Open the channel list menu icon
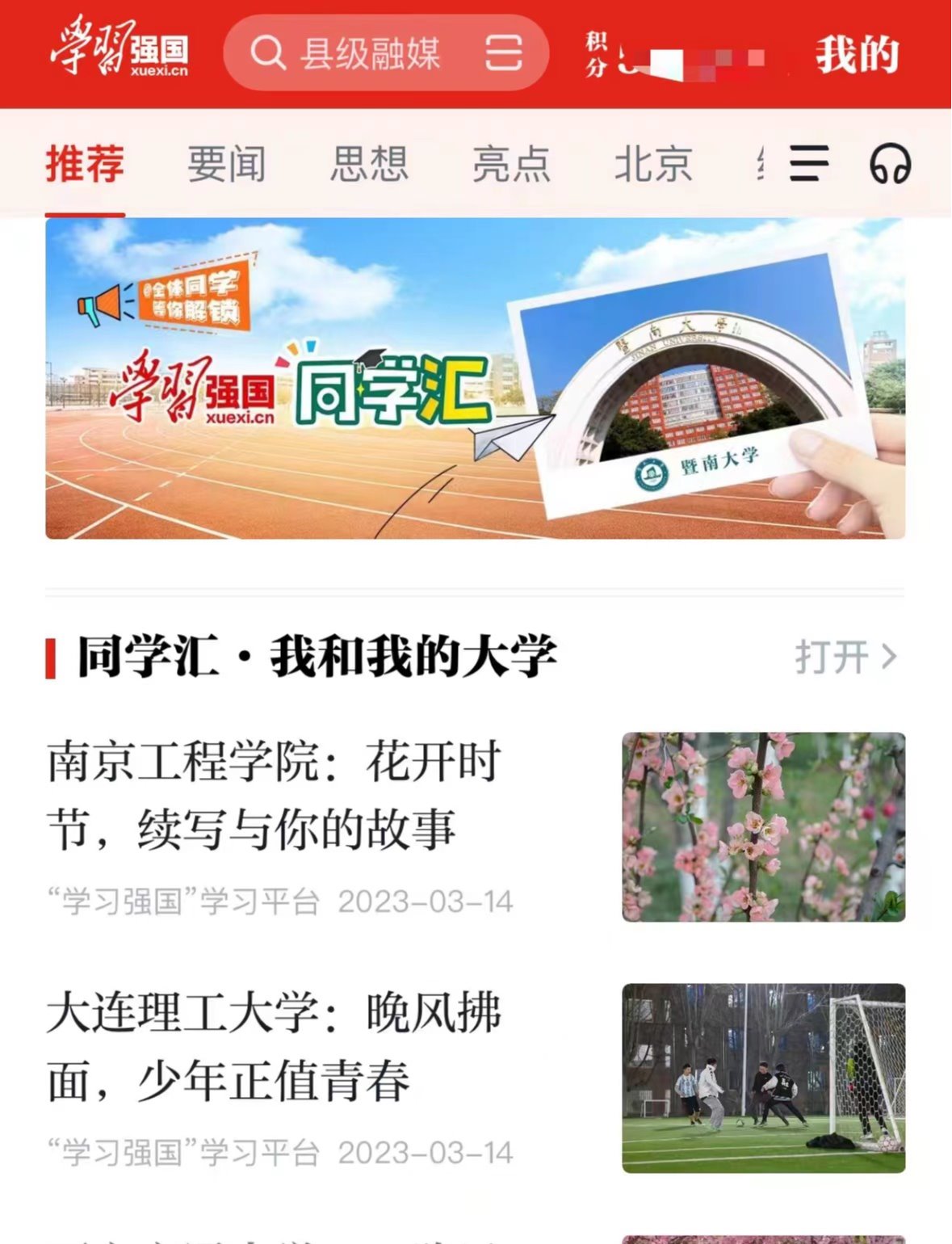952x1244 pixels. (808, 164)
